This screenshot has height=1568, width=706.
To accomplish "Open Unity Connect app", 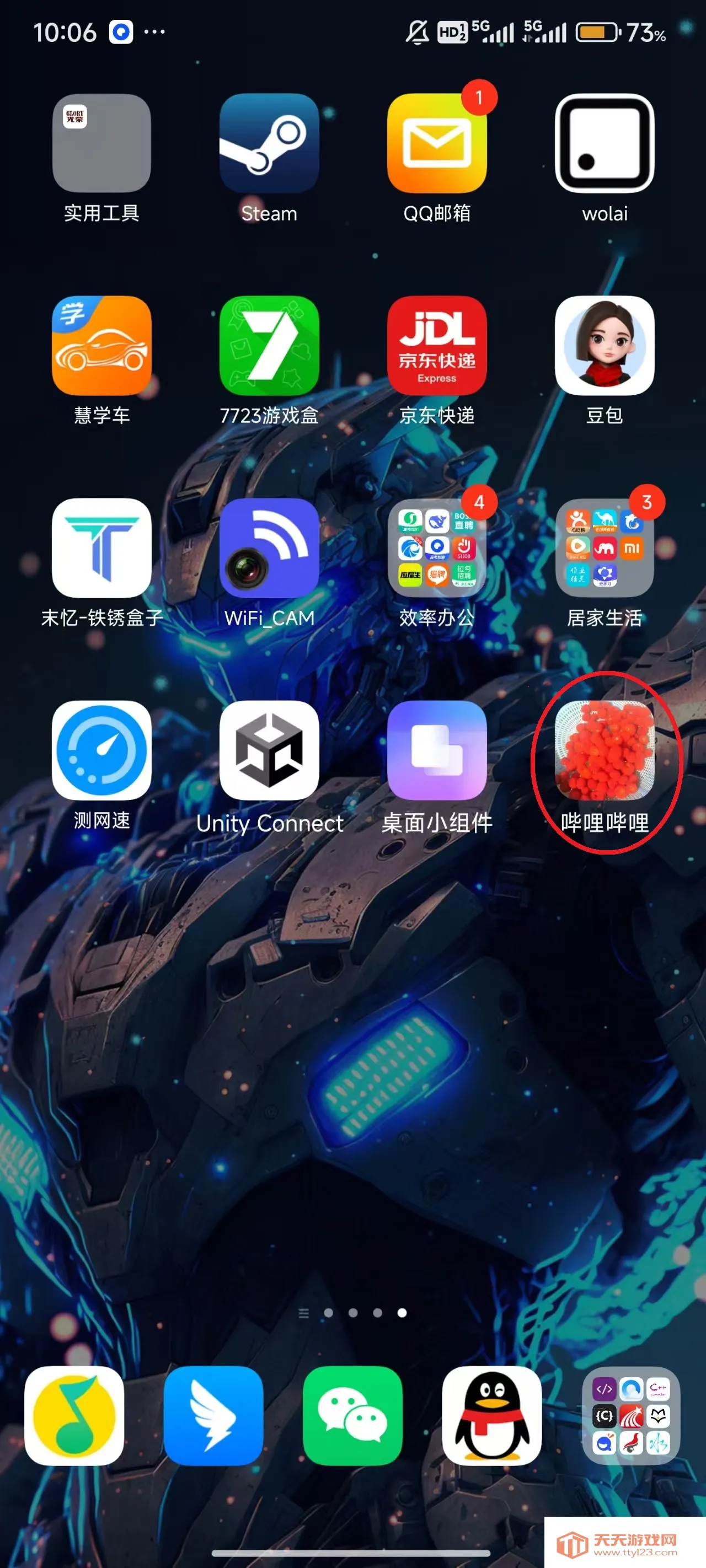I will pyautogui.click(x=269, y=750).
